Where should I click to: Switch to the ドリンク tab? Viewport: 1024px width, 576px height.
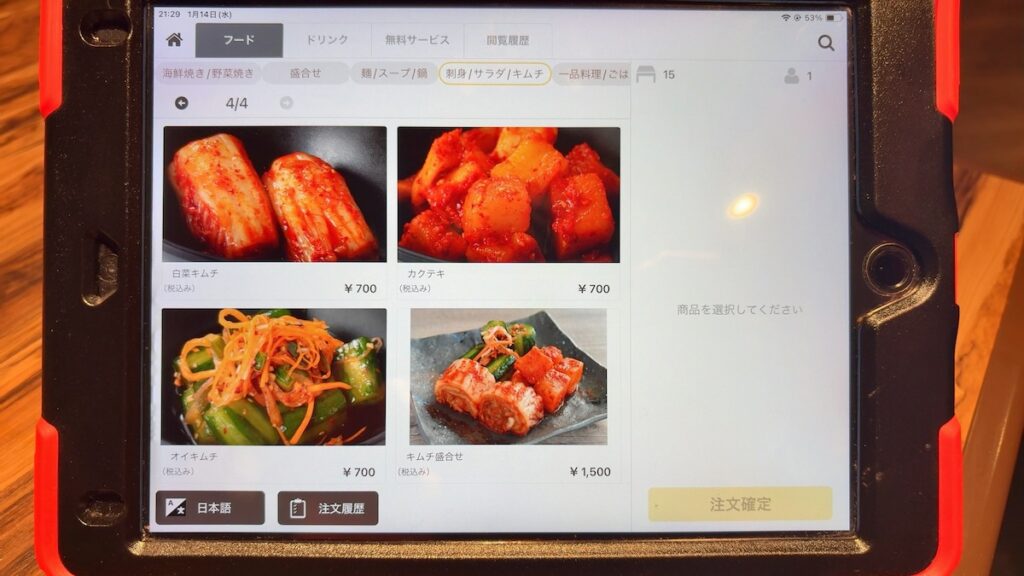click(327, 40)
